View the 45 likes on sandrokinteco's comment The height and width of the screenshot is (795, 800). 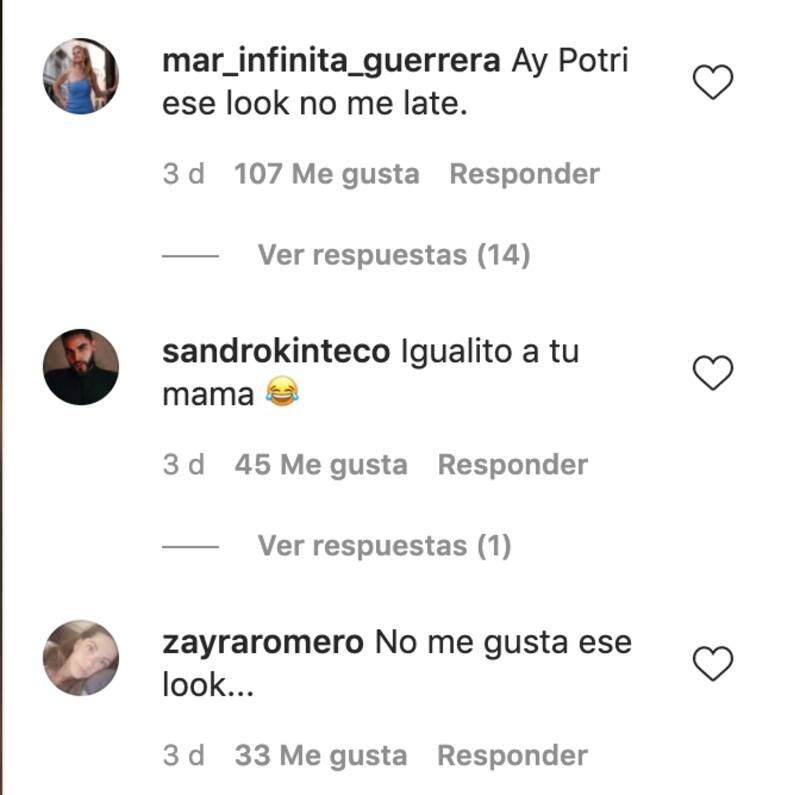coord(320,465)
